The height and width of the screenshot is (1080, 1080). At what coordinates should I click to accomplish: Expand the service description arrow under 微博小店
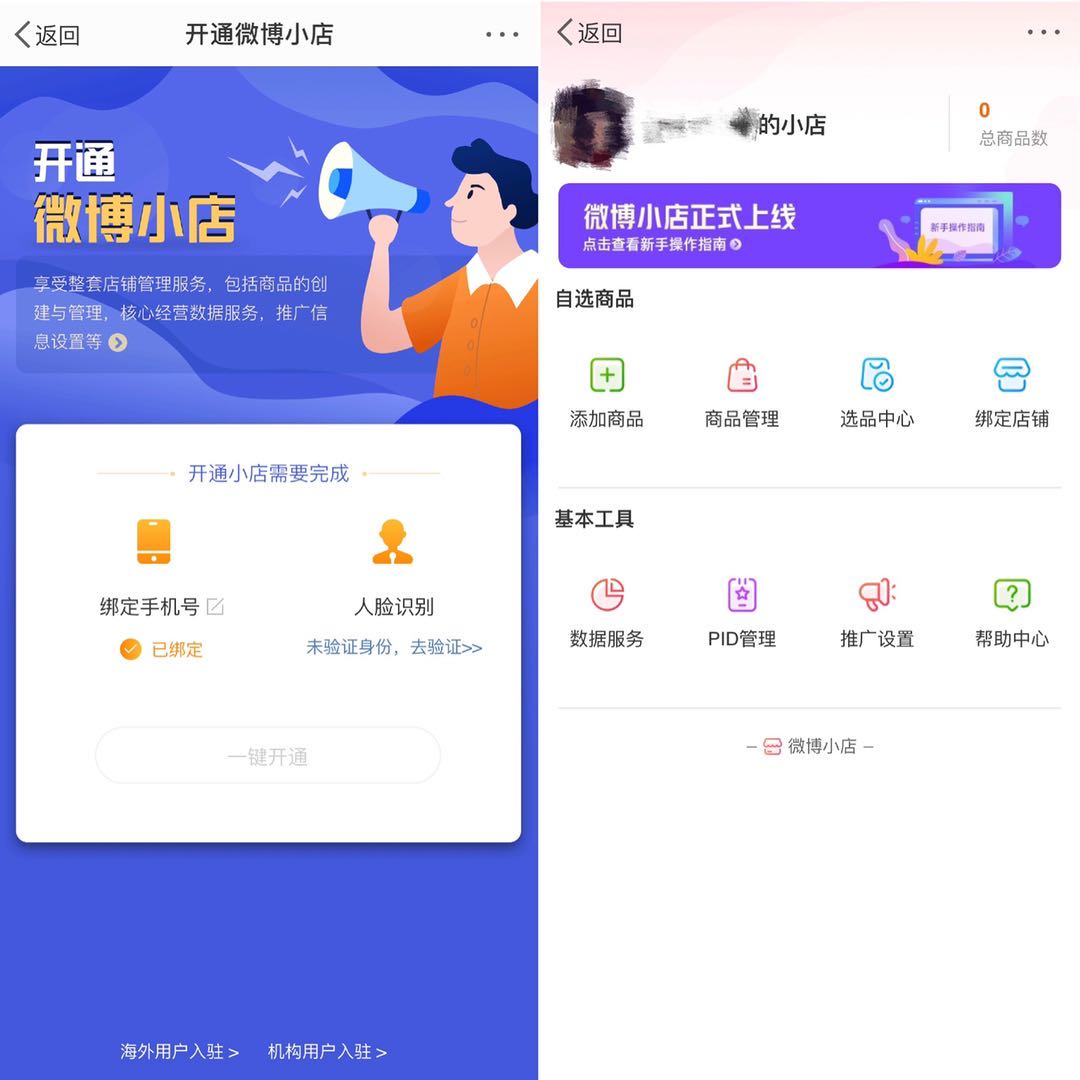tap(118, 343)
